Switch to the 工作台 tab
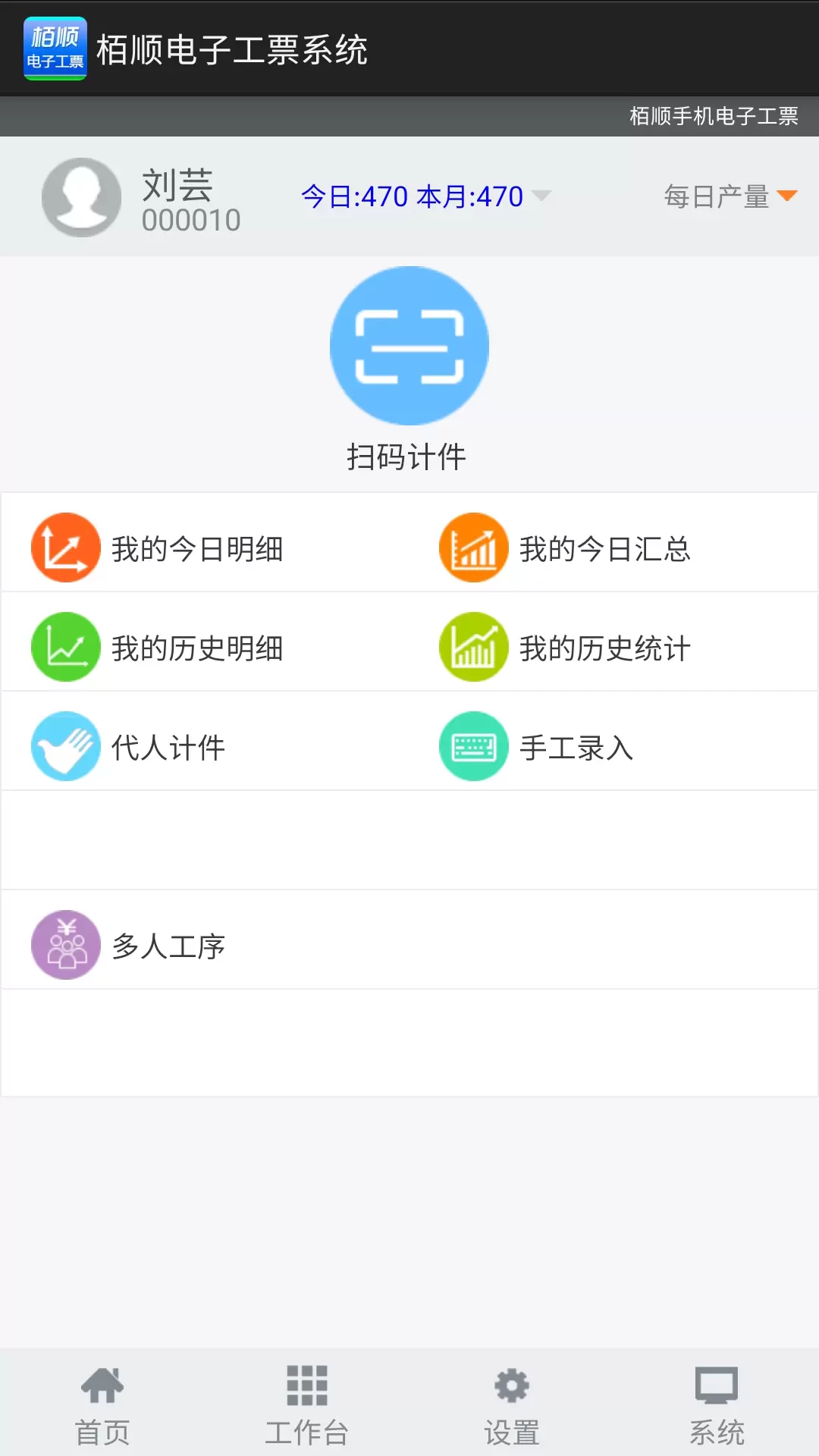 (x=307, y=1404)
